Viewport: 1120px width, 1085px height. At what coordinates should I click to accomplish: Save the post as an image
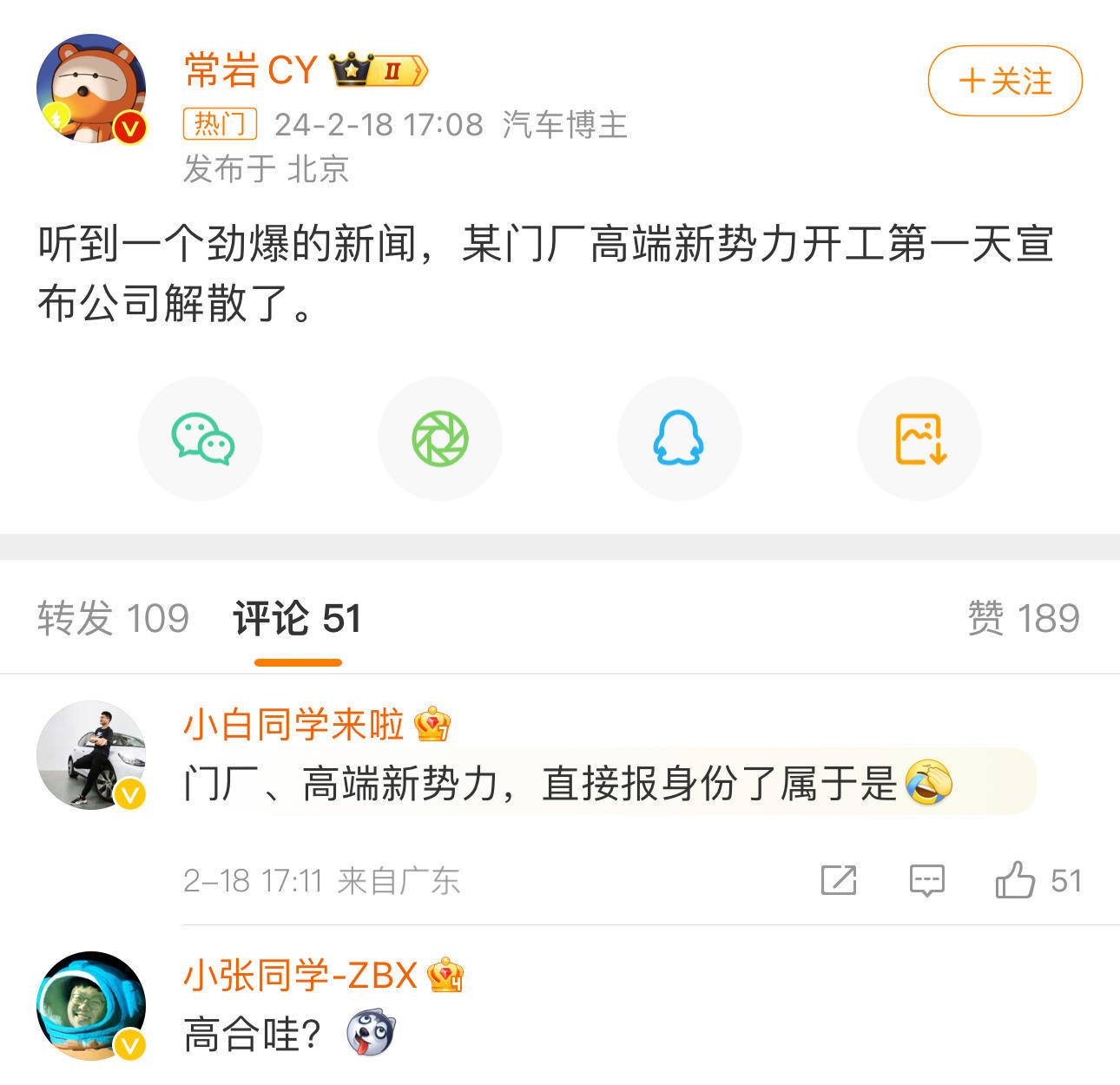tap(919, 438)
